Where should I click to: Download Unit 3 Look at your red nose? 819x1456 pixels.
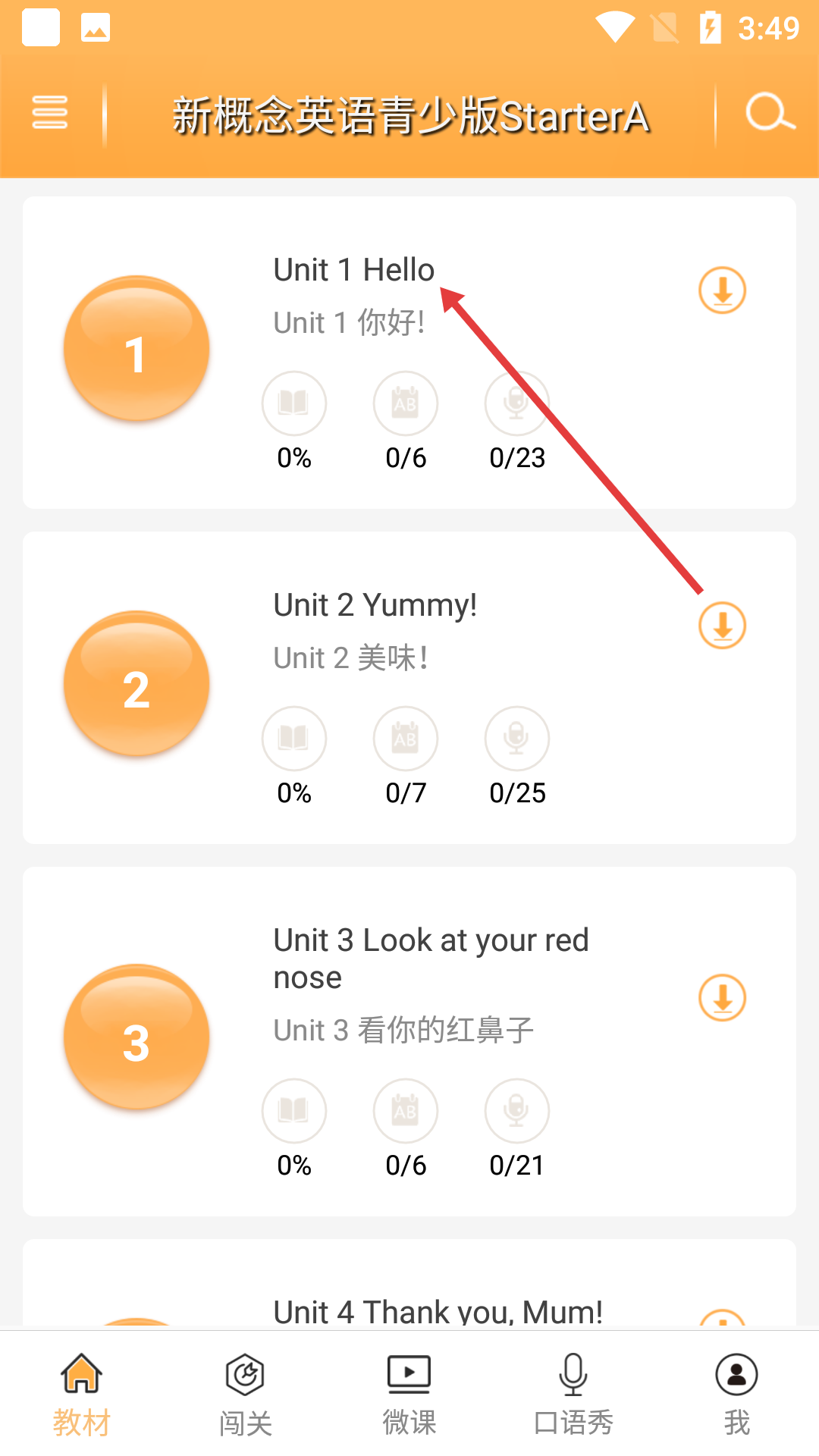coord(722,998)
